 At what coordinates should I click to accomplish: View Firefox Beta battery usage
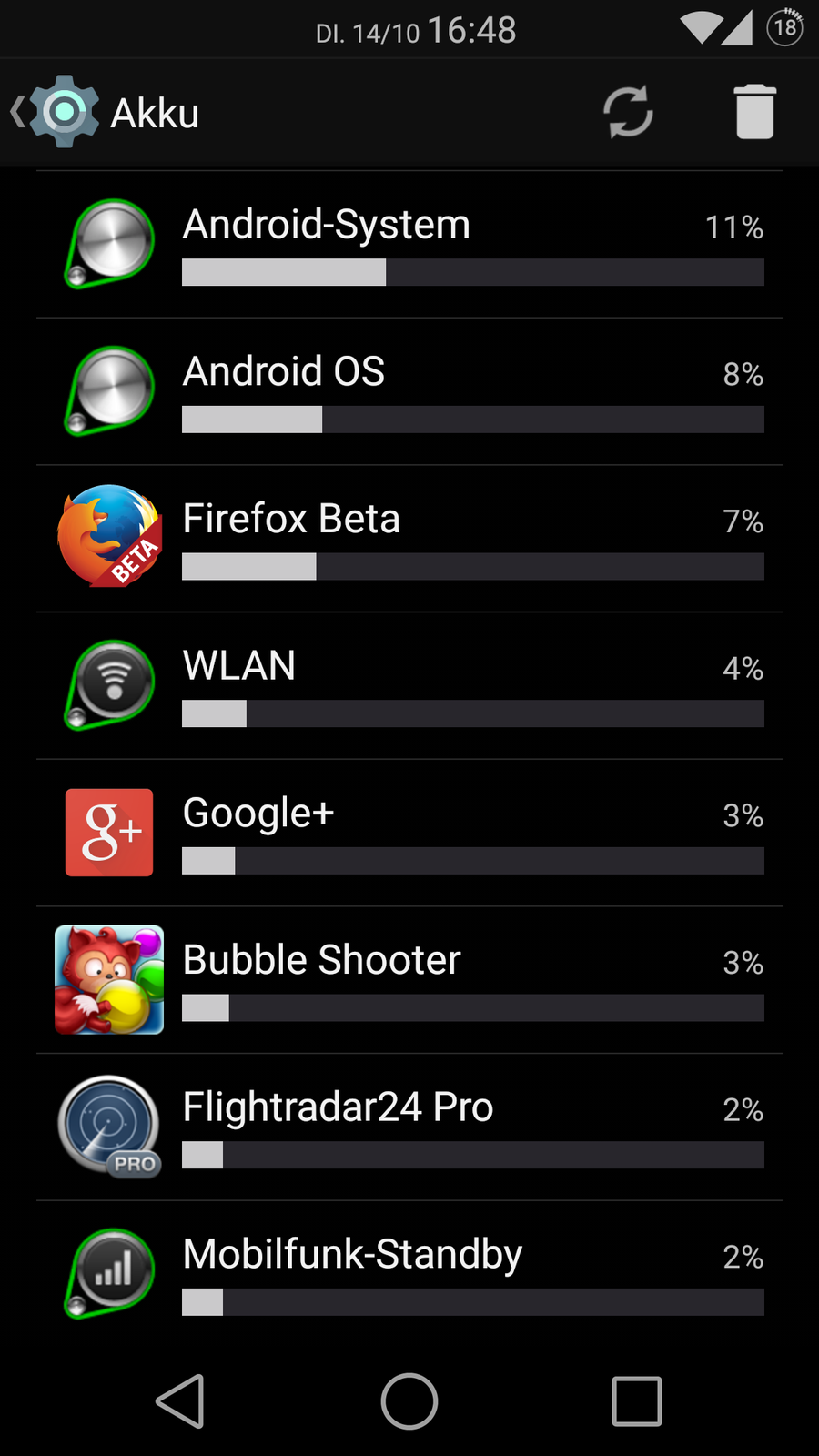(409, 539)
